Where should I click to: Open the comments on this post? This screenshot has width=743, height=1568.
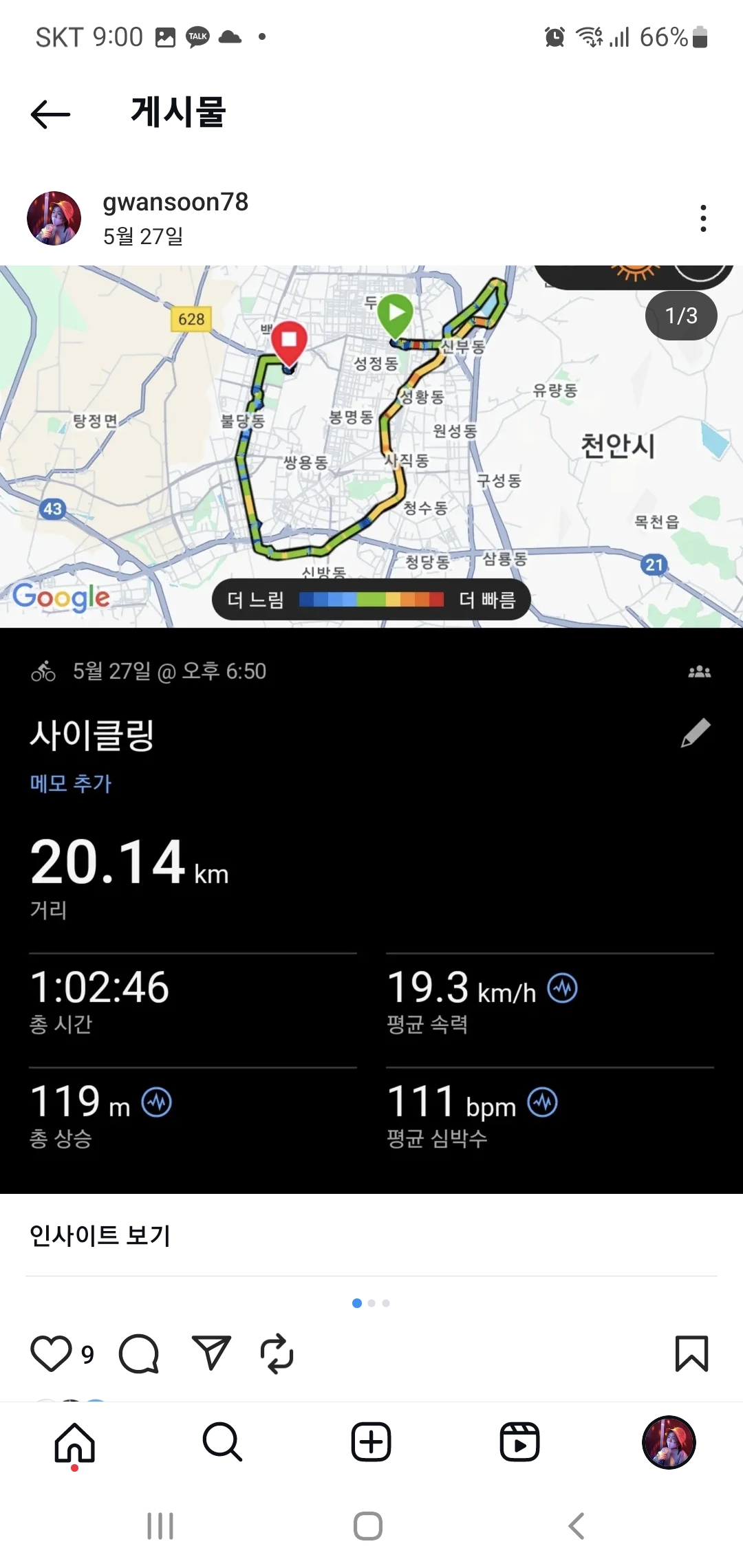[139, 1353]
